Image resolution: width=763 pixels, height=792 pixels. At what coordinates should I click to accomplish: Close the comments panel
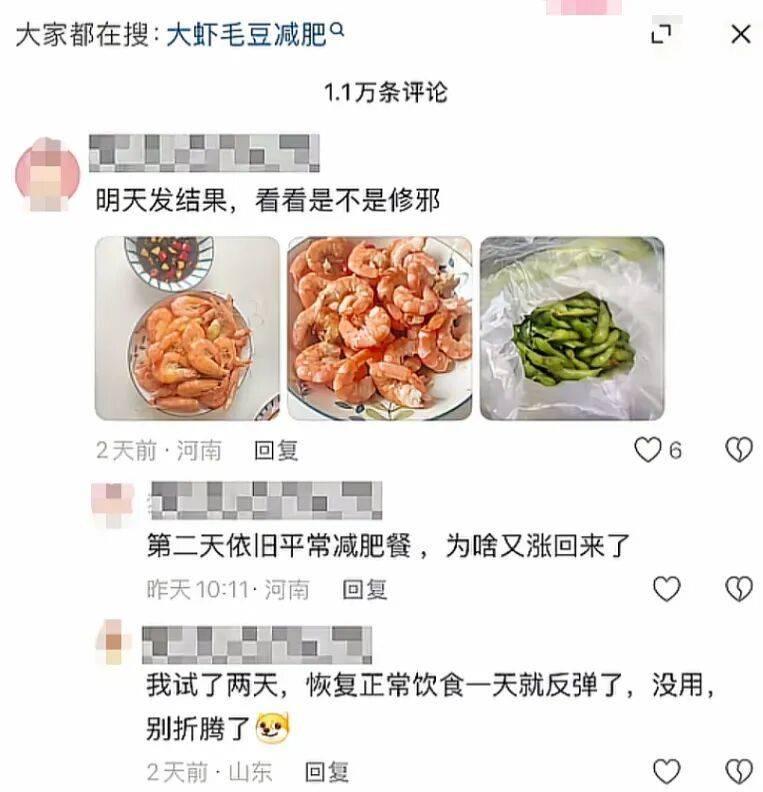point(740,35)
